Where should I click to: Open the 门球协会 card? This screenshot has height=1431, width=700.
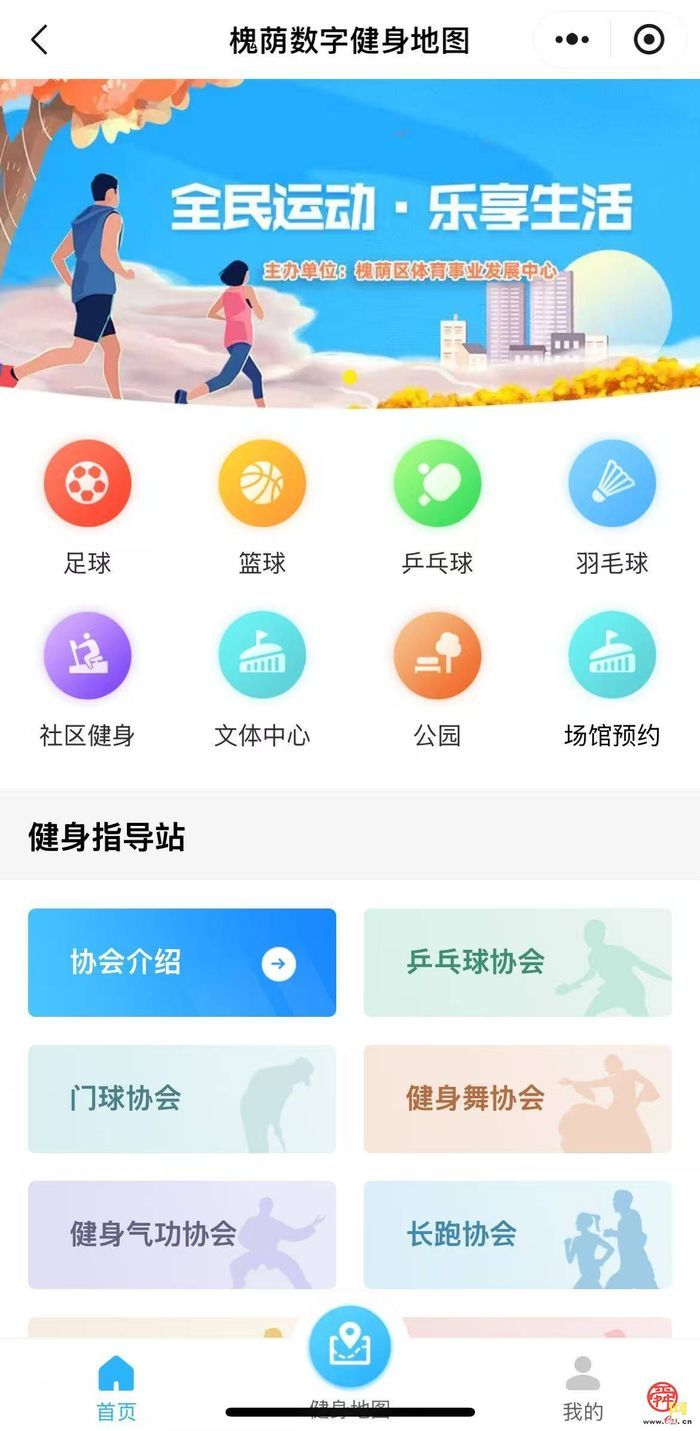(182, 1098)
